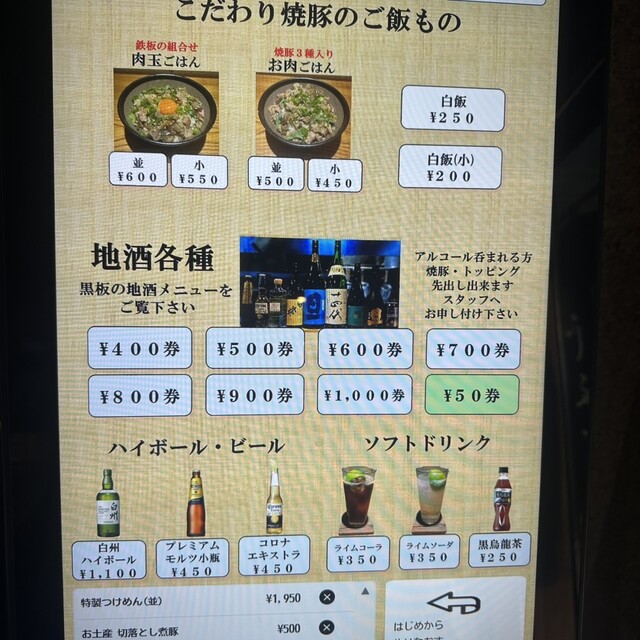Select regular-size 肉玉ごはん for ¥600
The height and width of the screenshot is (640, 640).
(x=137, y=172)
